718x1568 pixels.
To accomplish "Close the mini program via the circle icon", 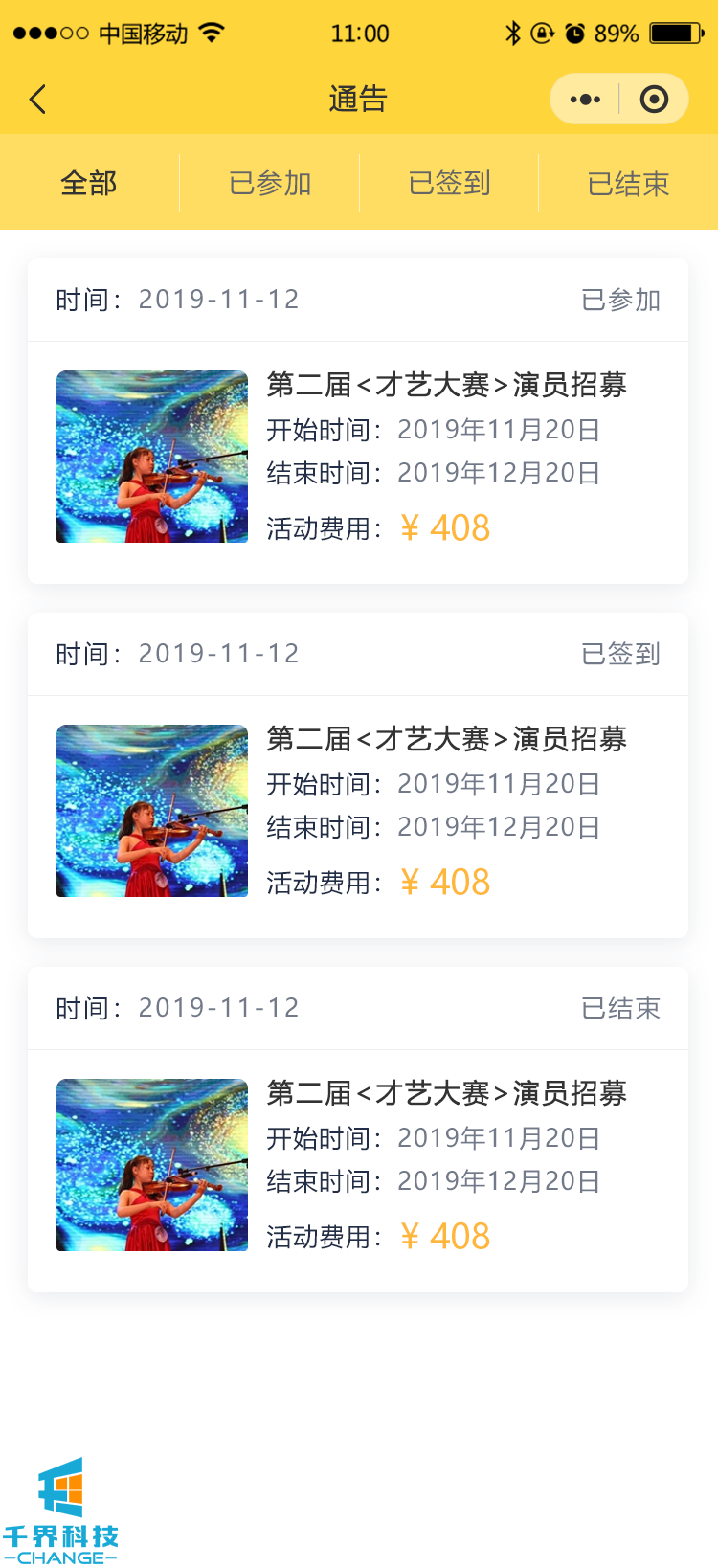I will click(654, 100).
